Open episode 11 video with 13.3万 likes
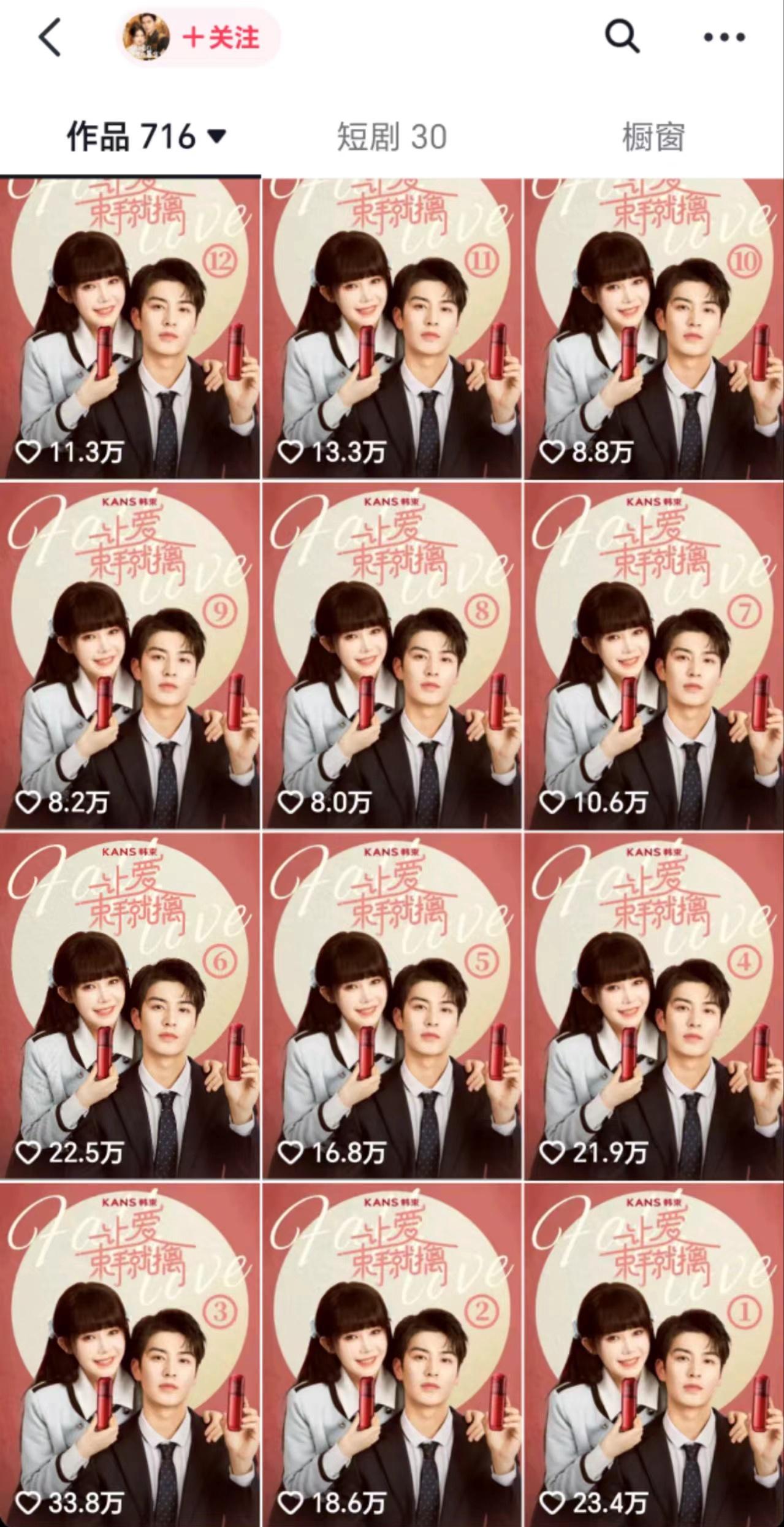The image size is (784, 1527). click(392, 328)
